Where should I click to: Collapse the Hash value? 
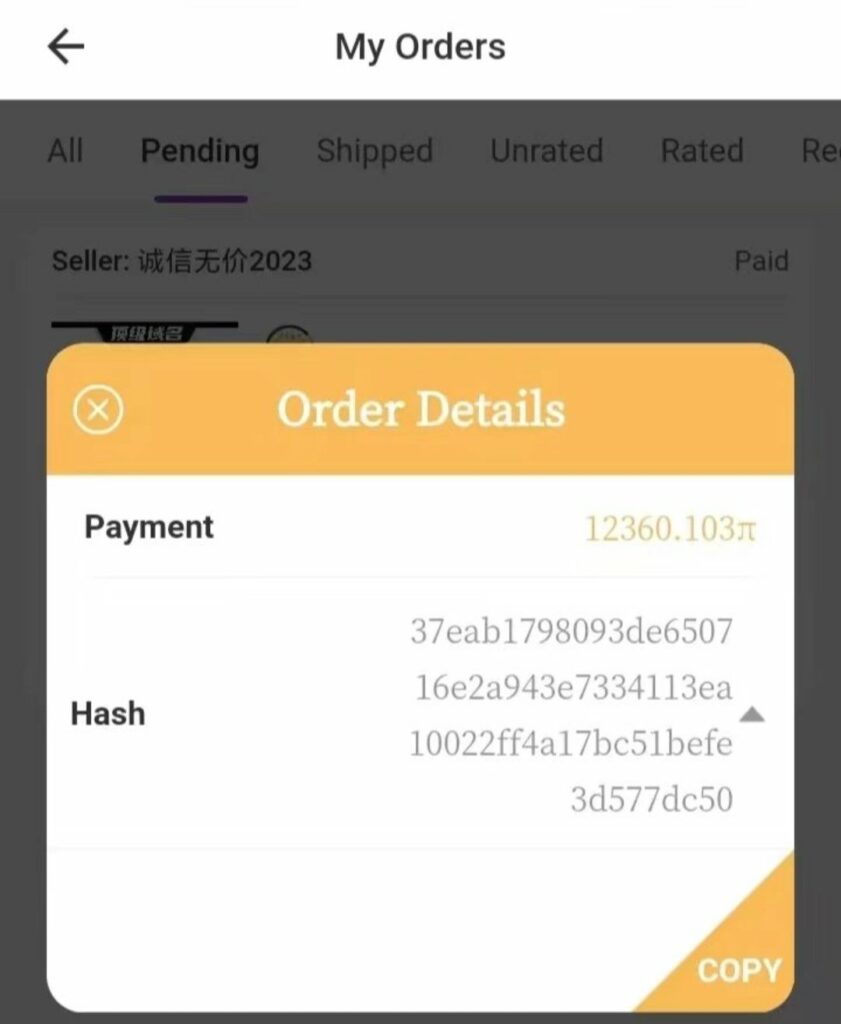[x=752, y=715]
